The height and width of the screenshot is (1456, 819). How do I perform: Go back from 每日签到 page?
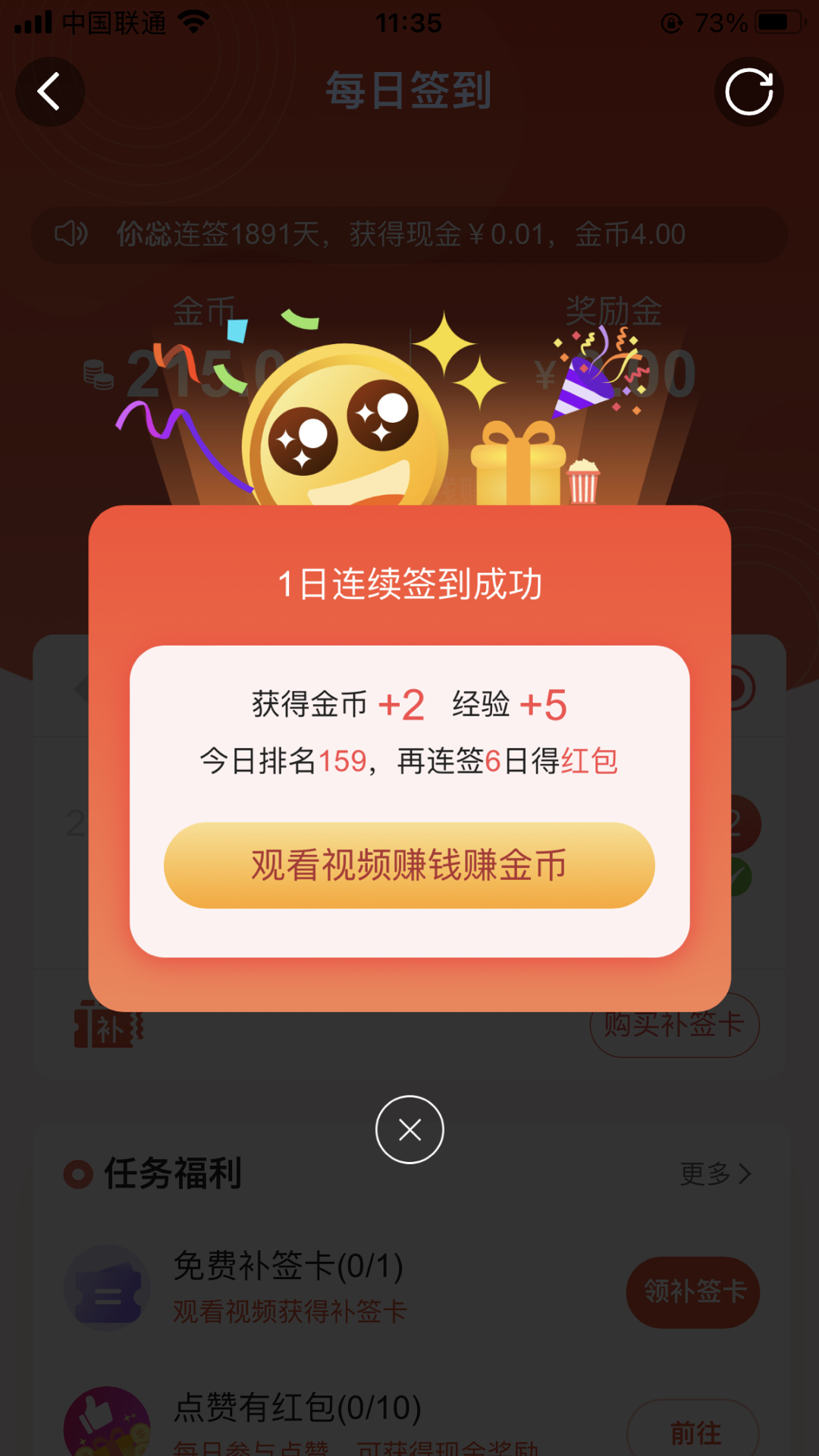click(x=50, y=92)
